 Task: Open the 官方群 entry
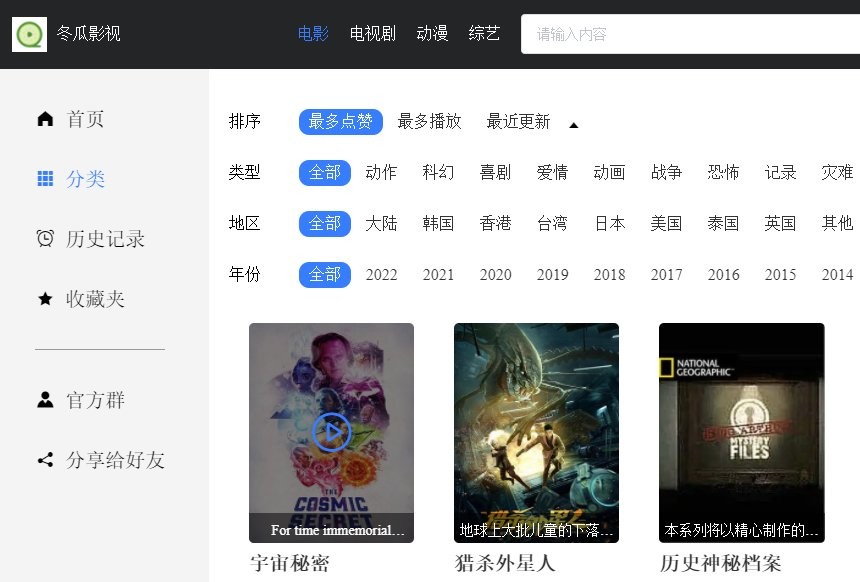(95, 401)
